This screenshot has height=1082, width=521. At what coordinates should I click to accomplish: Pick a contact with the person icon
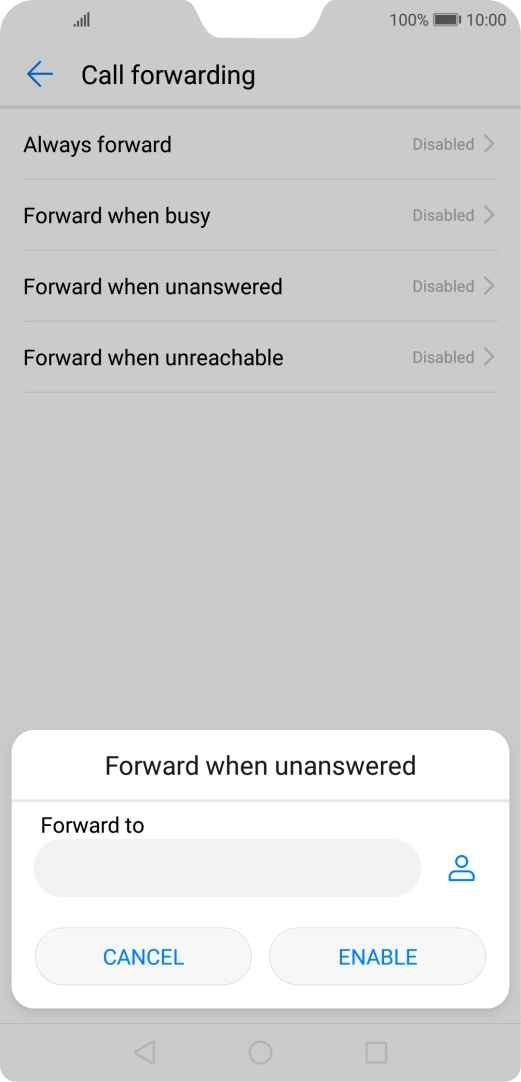pyautogui.click(x=462, y=868)
